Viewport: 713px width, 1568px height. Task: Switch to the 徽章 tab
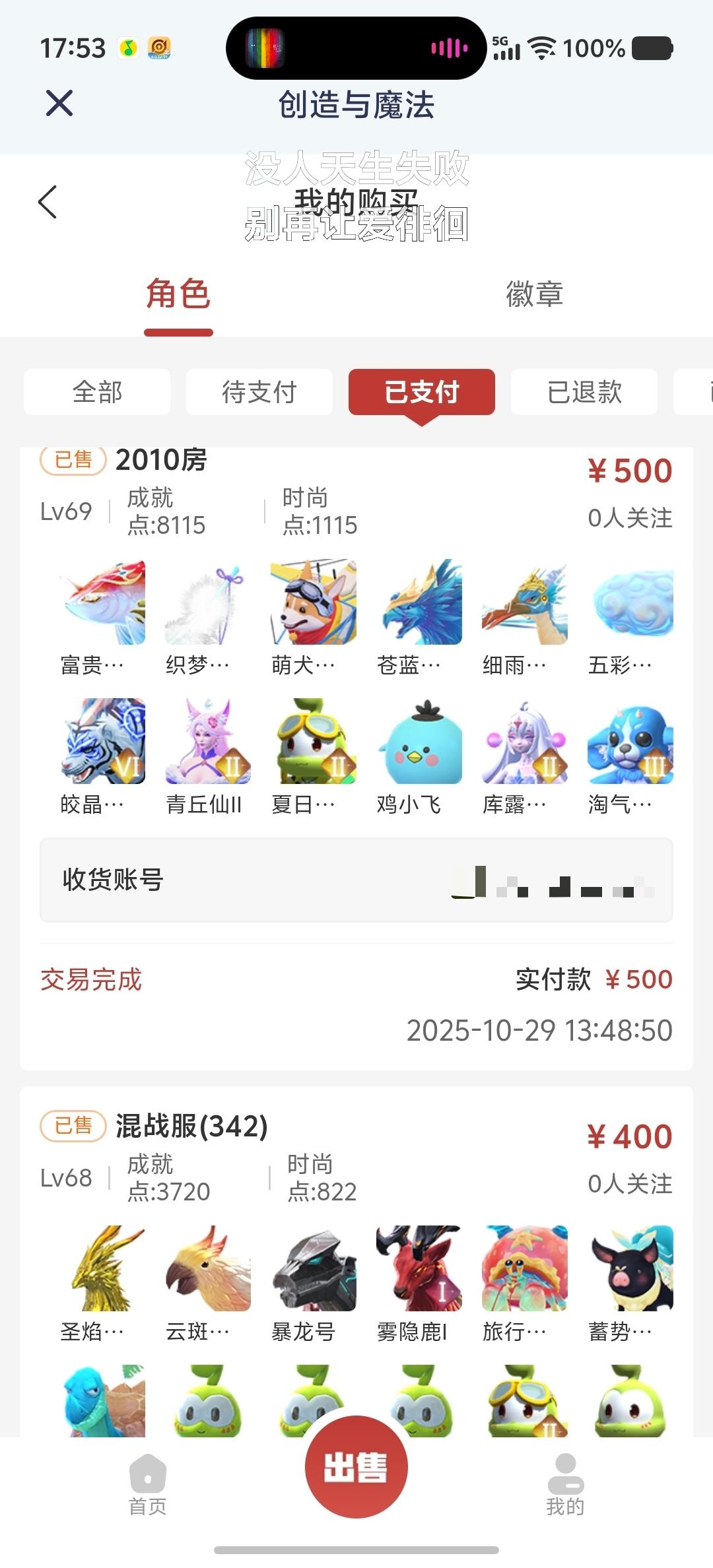pyautogui.click(x=533, y=295)
